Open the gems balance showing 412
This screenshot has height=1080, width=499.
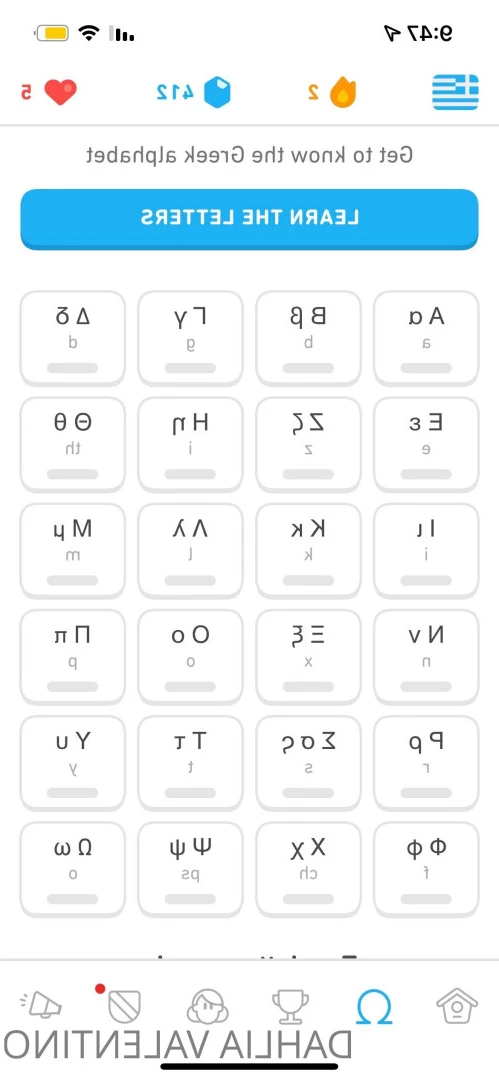tap(193, 92)
